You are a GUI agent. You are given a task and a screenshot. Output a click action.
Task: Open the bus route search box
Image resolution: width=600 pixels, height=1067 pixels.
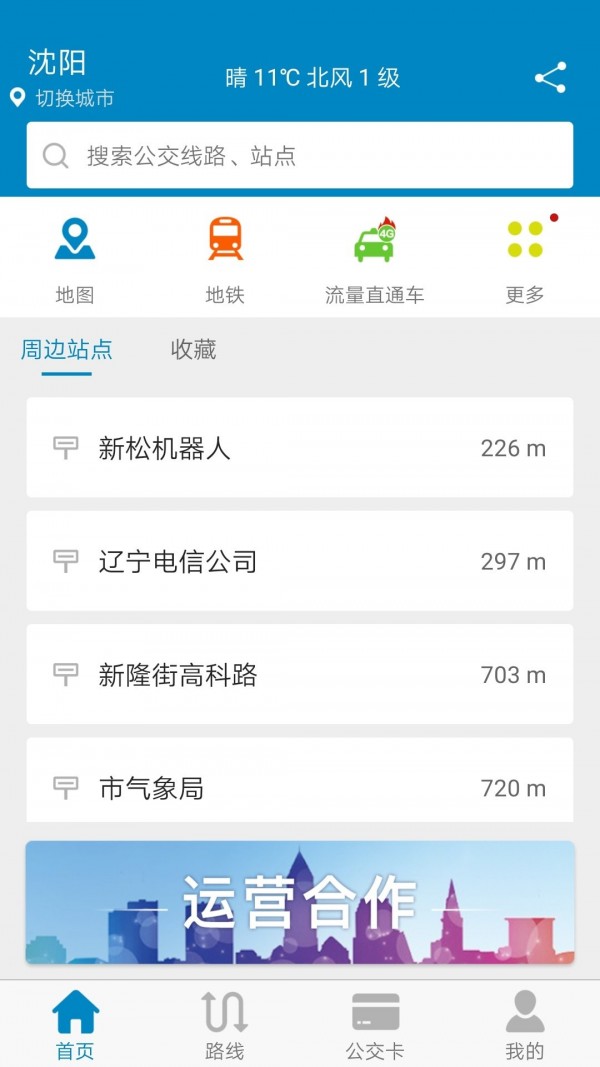coord(300,156)
